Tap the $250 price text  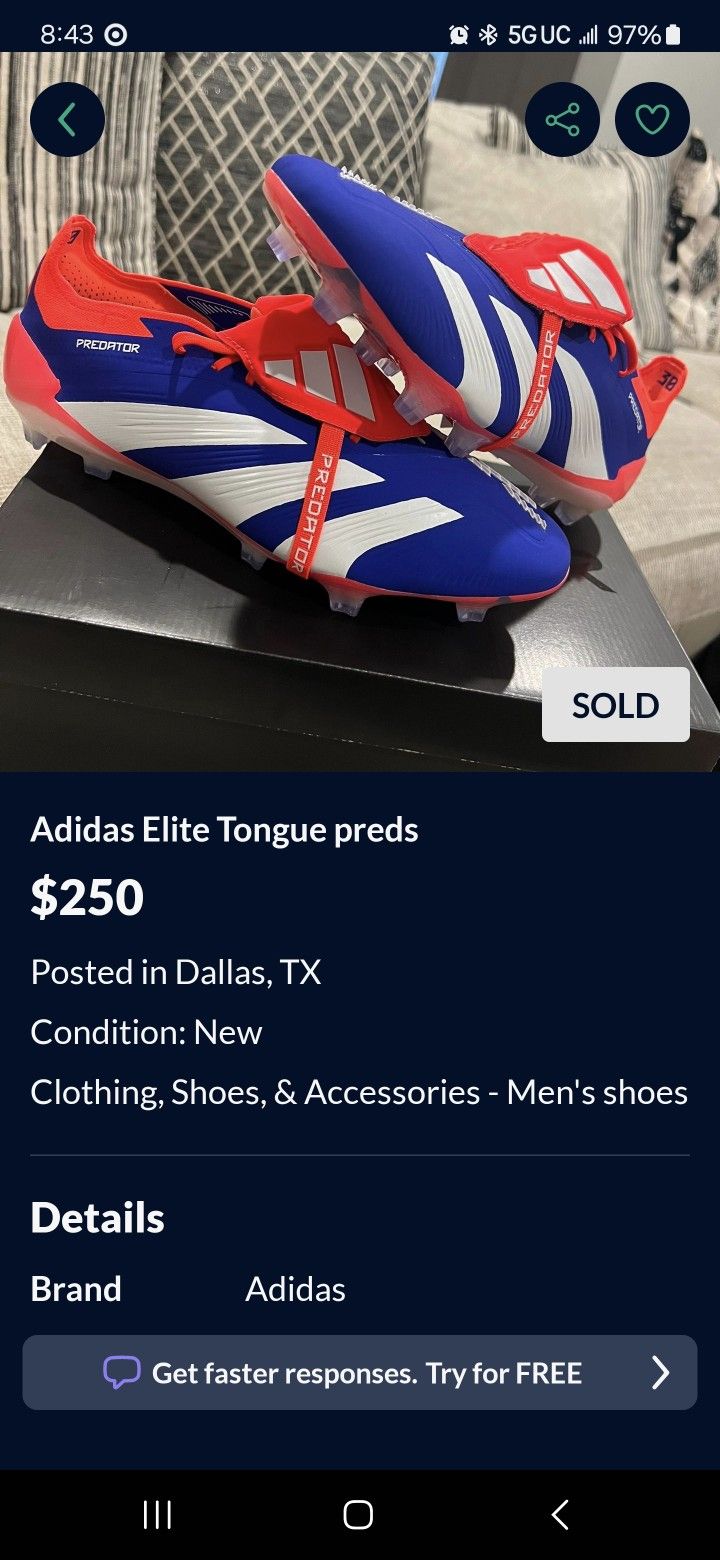87,898
